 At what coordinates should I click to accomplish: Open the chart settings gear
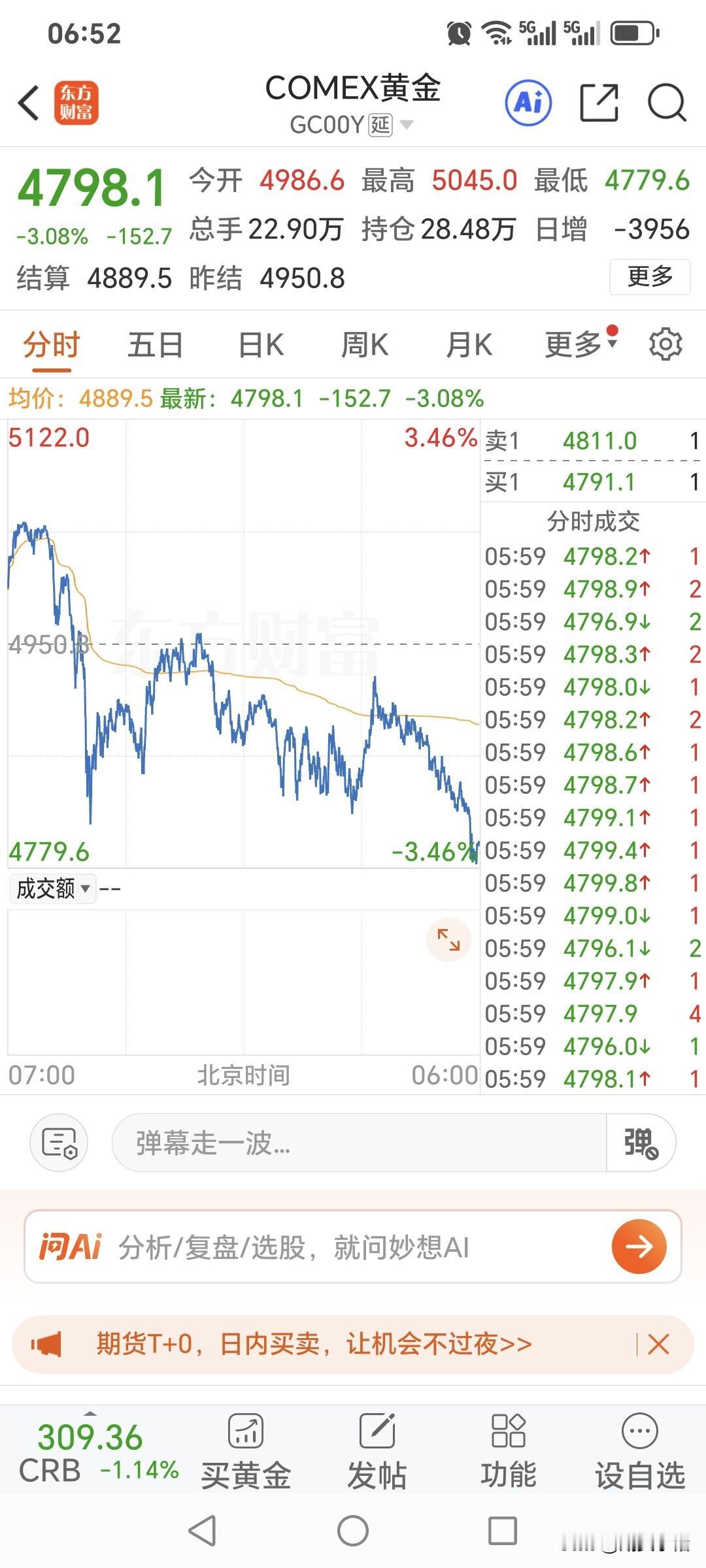(666, 343)
